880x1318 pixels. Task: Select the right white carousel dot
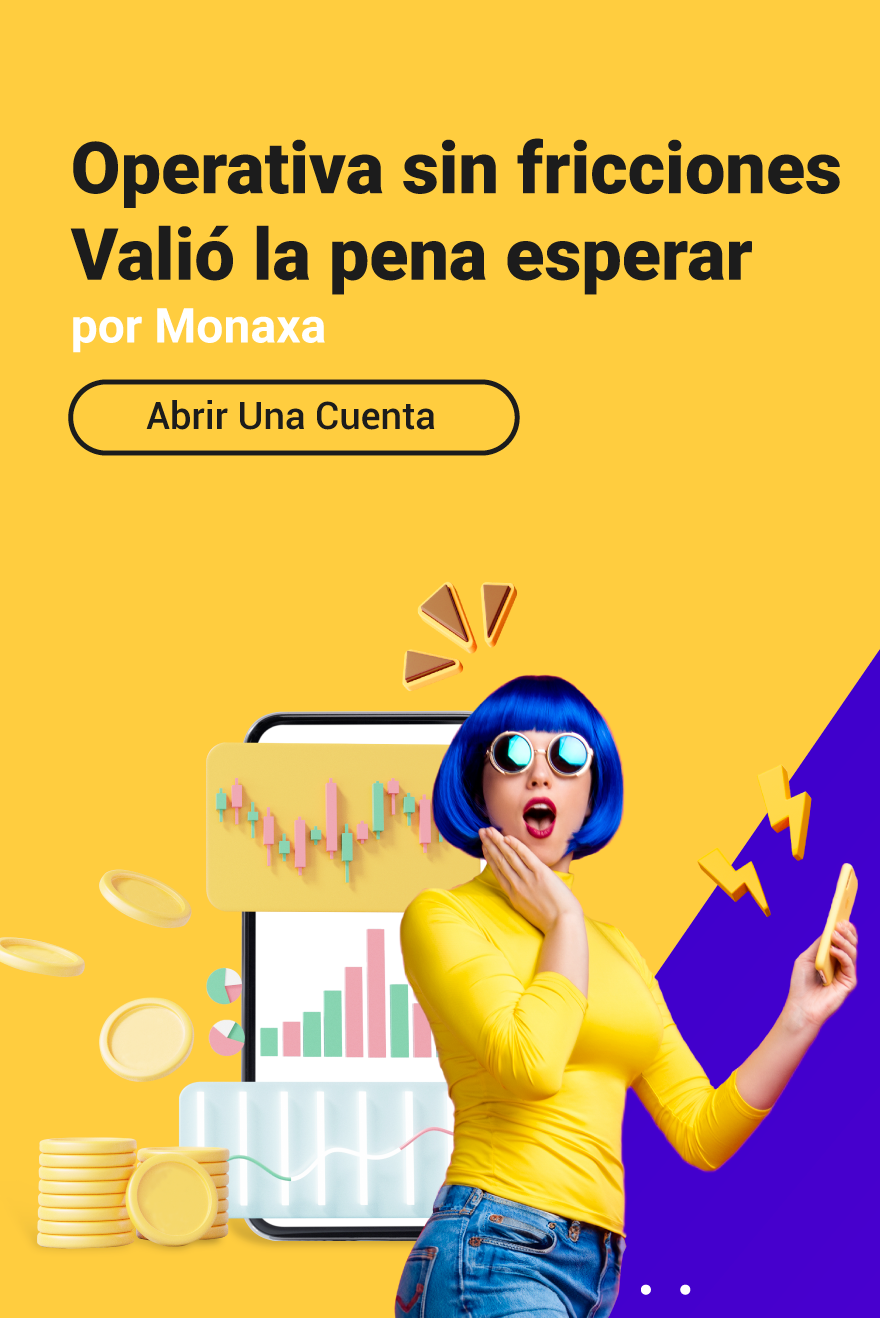(685, 1290)
